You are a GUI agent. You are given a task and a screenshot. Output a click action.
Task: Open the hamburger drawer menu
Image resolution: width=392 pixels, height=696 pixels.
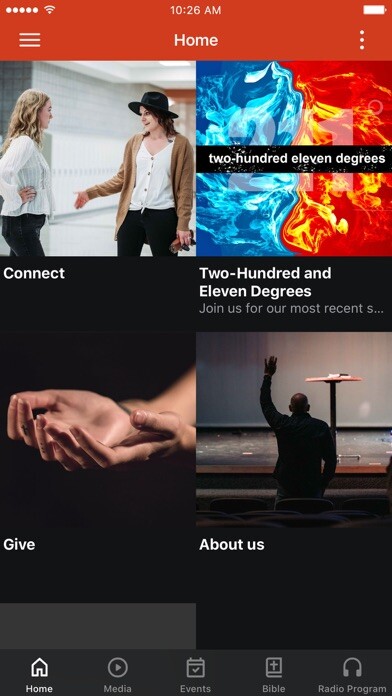[x=30, y=40]
